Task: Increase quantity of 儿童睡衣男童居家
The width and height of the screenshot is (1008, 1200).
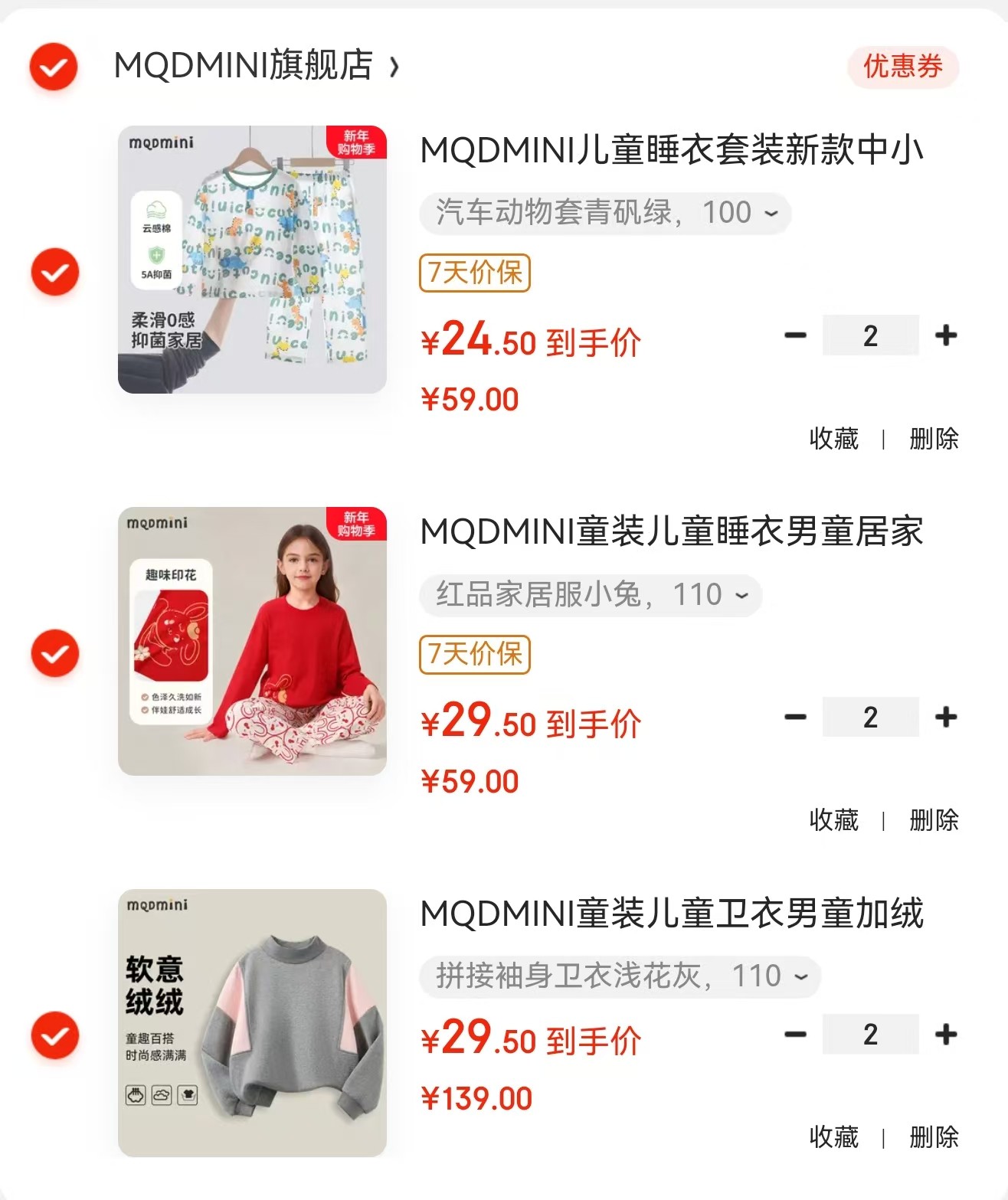Action: [x=946, y=718]
